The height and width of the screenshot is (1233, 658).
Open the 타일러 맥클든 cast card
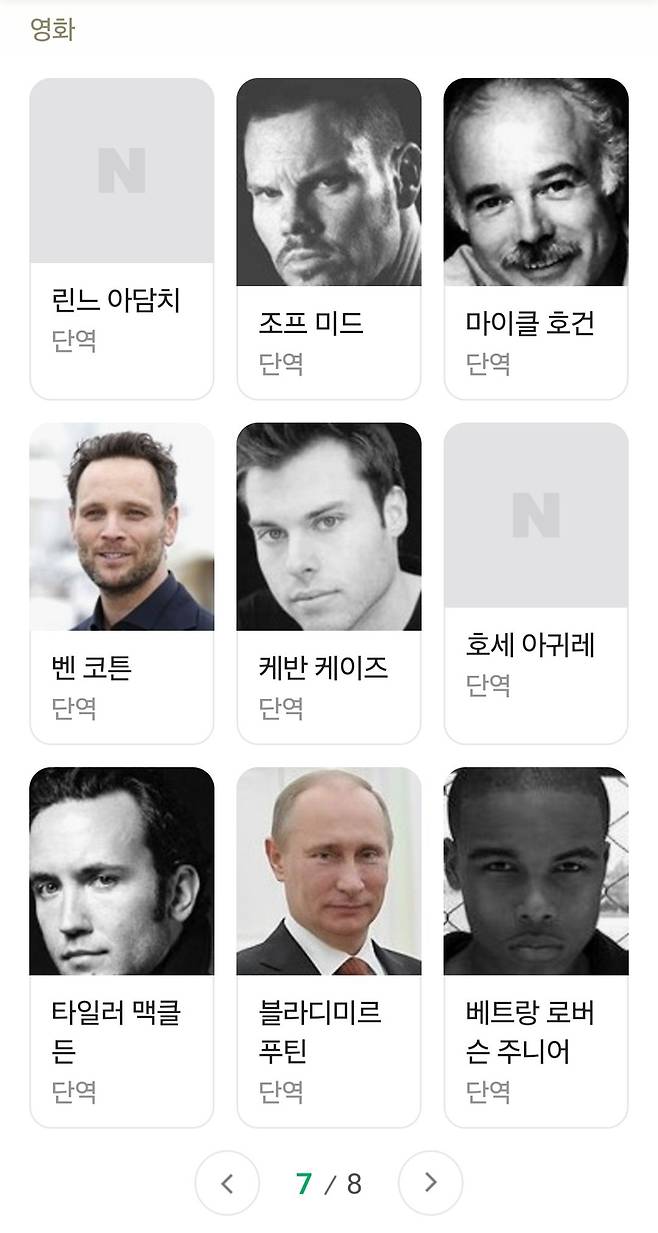pyautogui.click(x=122, y=947)
